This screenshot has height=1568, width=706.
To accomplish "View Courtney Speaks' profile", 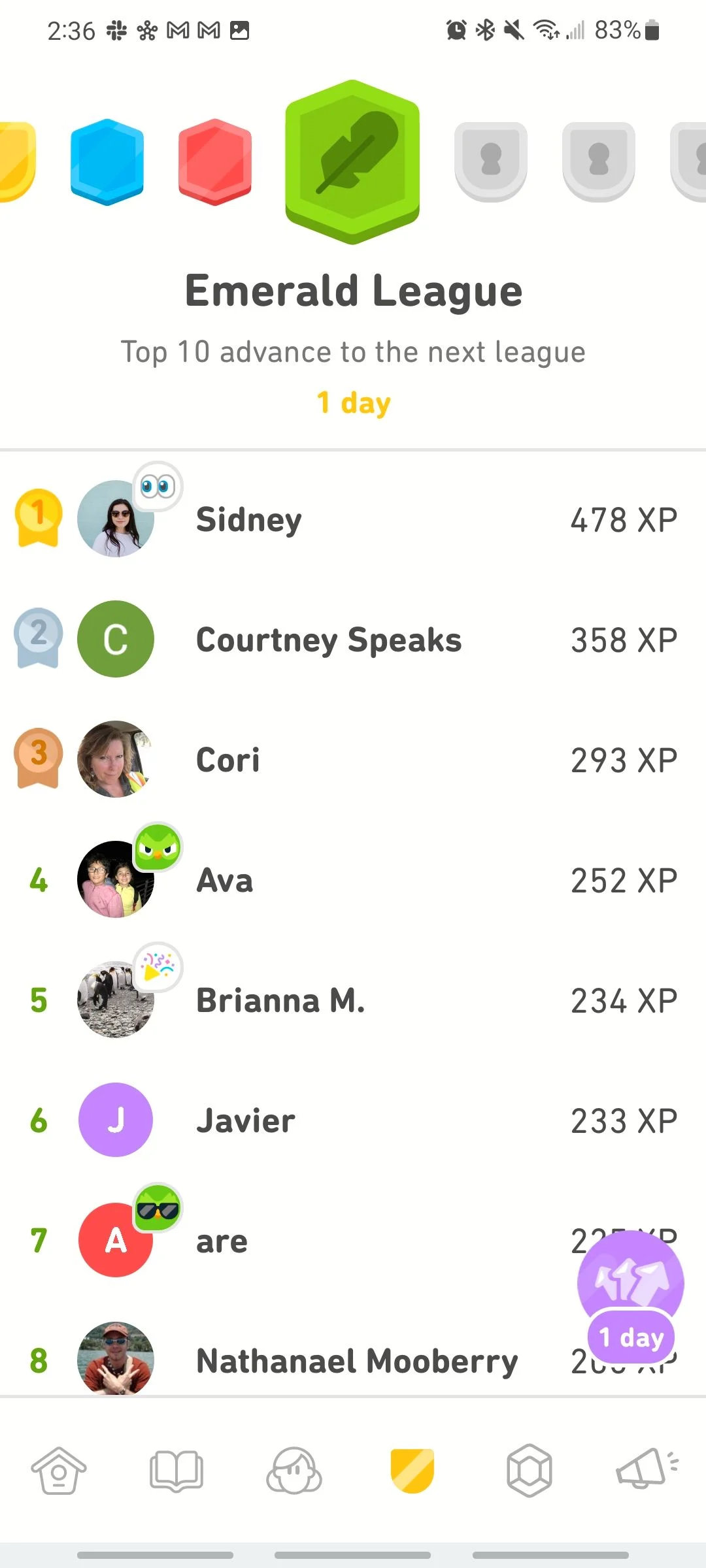I will click(x=353, y=640).
